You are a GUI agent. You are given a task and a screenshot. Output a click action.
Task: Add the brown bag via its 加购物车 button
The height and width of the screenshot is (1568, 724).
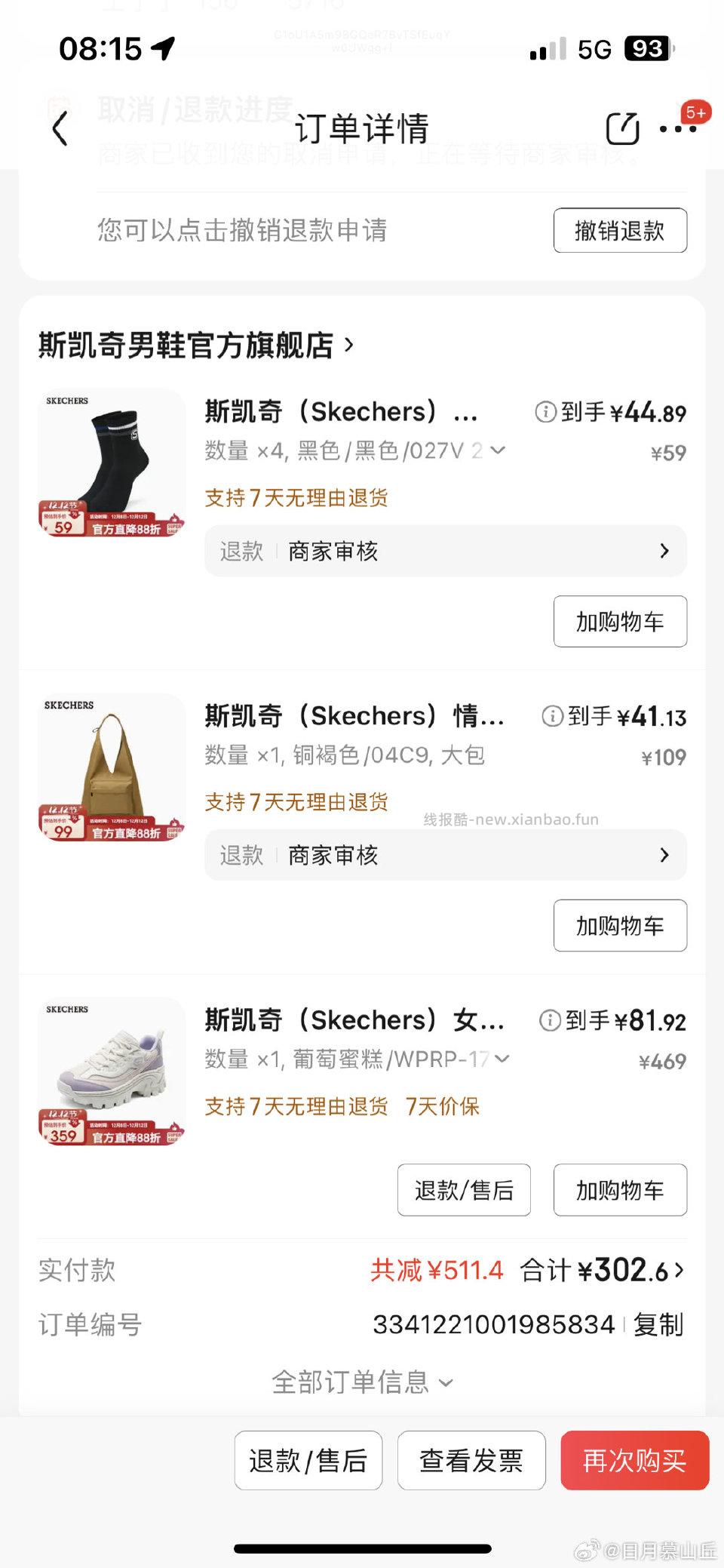tap(619, 926)
